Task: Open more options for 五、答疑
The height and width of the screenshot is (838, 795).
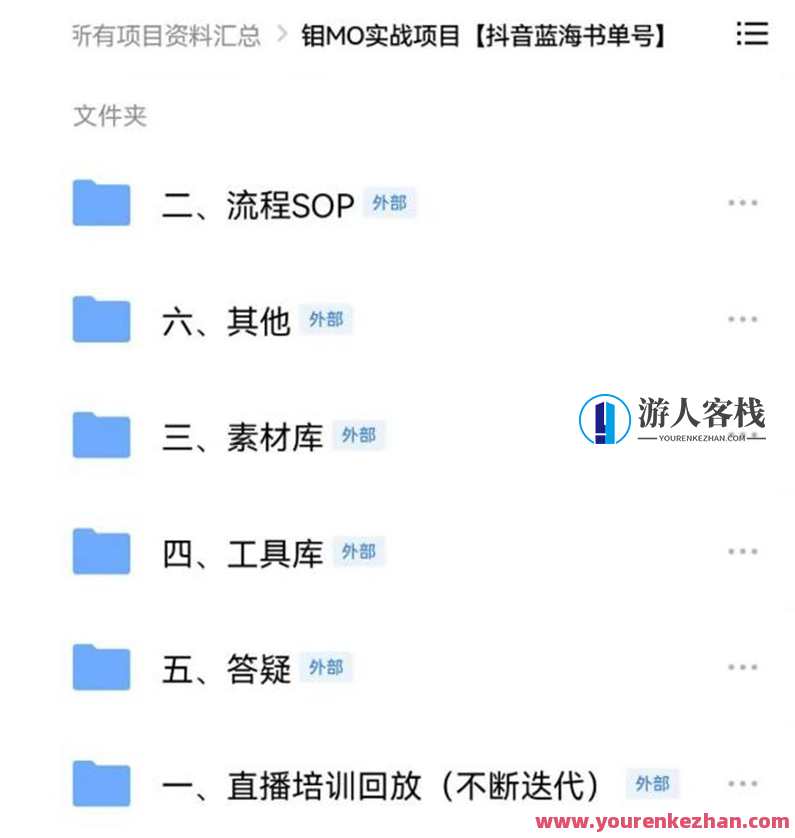Action: click(742, 668)
